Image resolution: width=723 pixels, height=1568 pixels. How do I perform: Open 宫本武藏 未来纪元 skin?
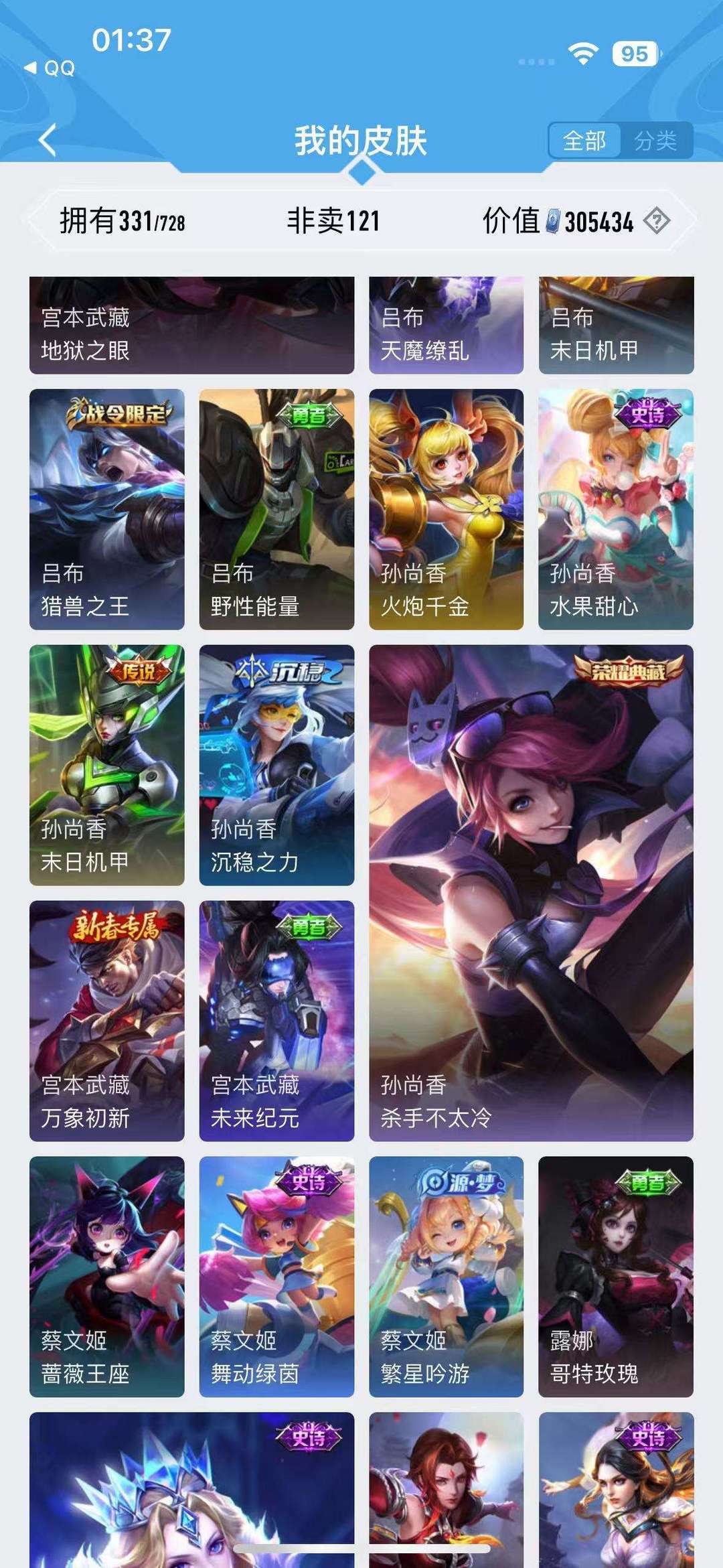click(276, 1021)
